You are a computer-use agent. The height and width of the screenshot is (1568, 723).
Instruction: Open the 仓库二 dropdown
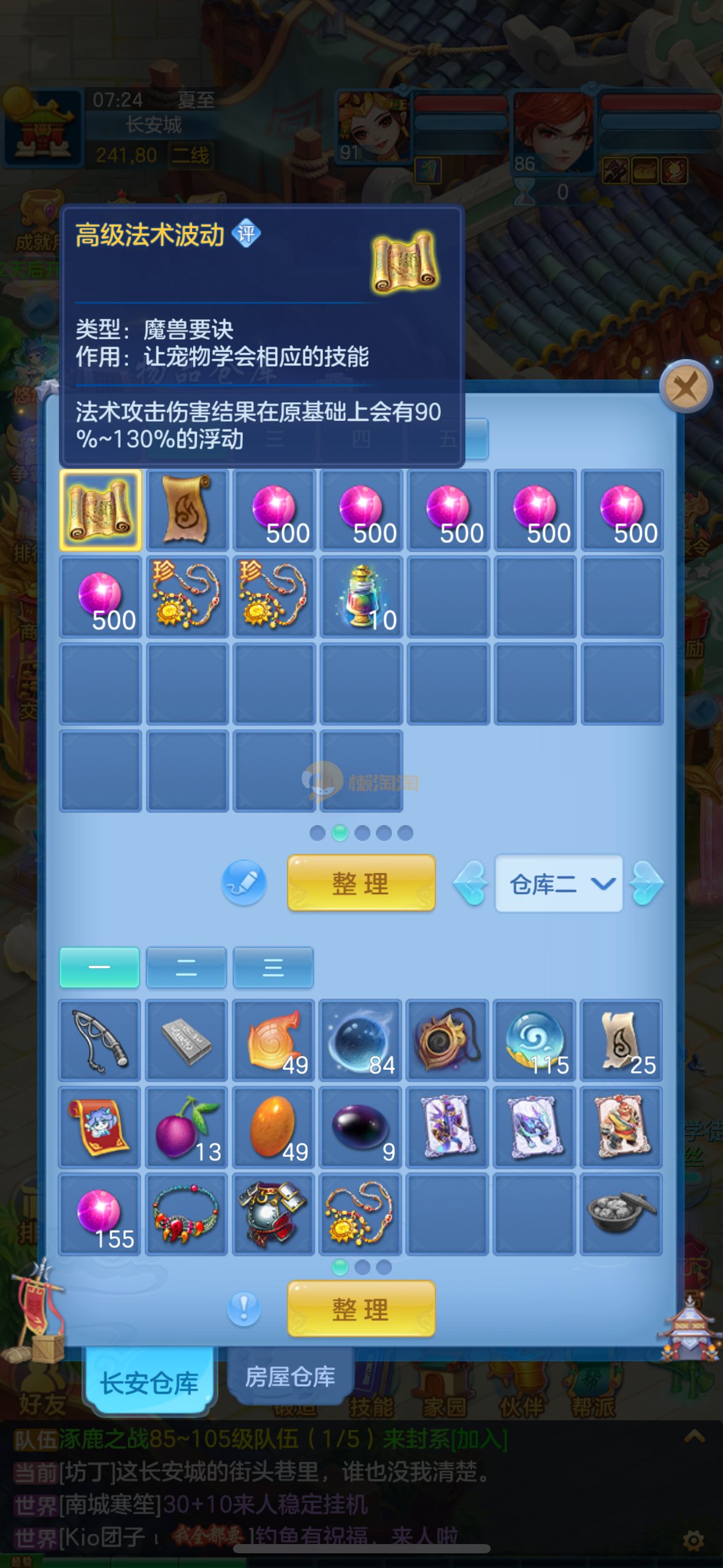pos(559,883)
